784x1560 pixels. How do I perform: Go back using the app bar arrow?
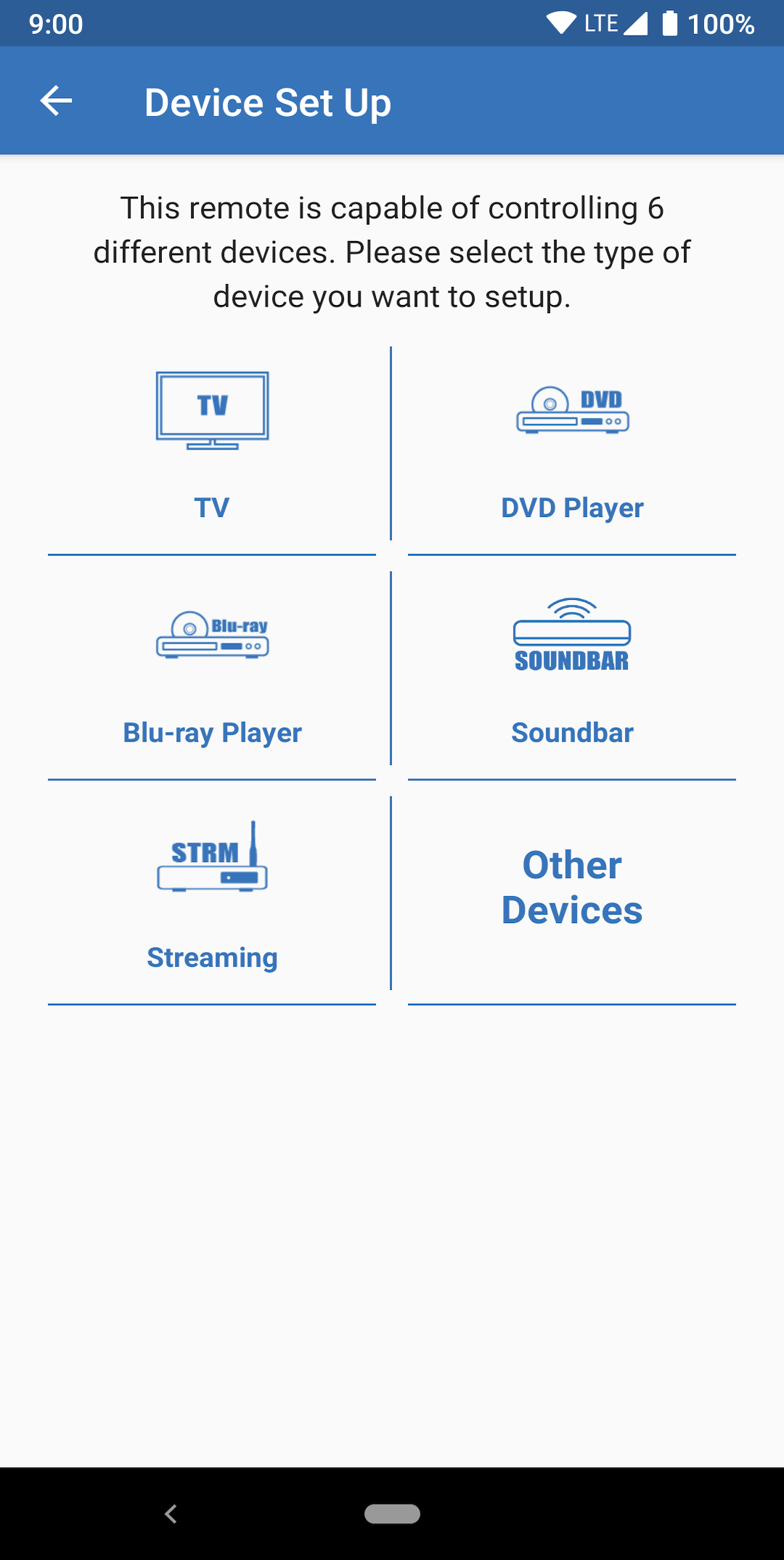(x=56, y=101)
